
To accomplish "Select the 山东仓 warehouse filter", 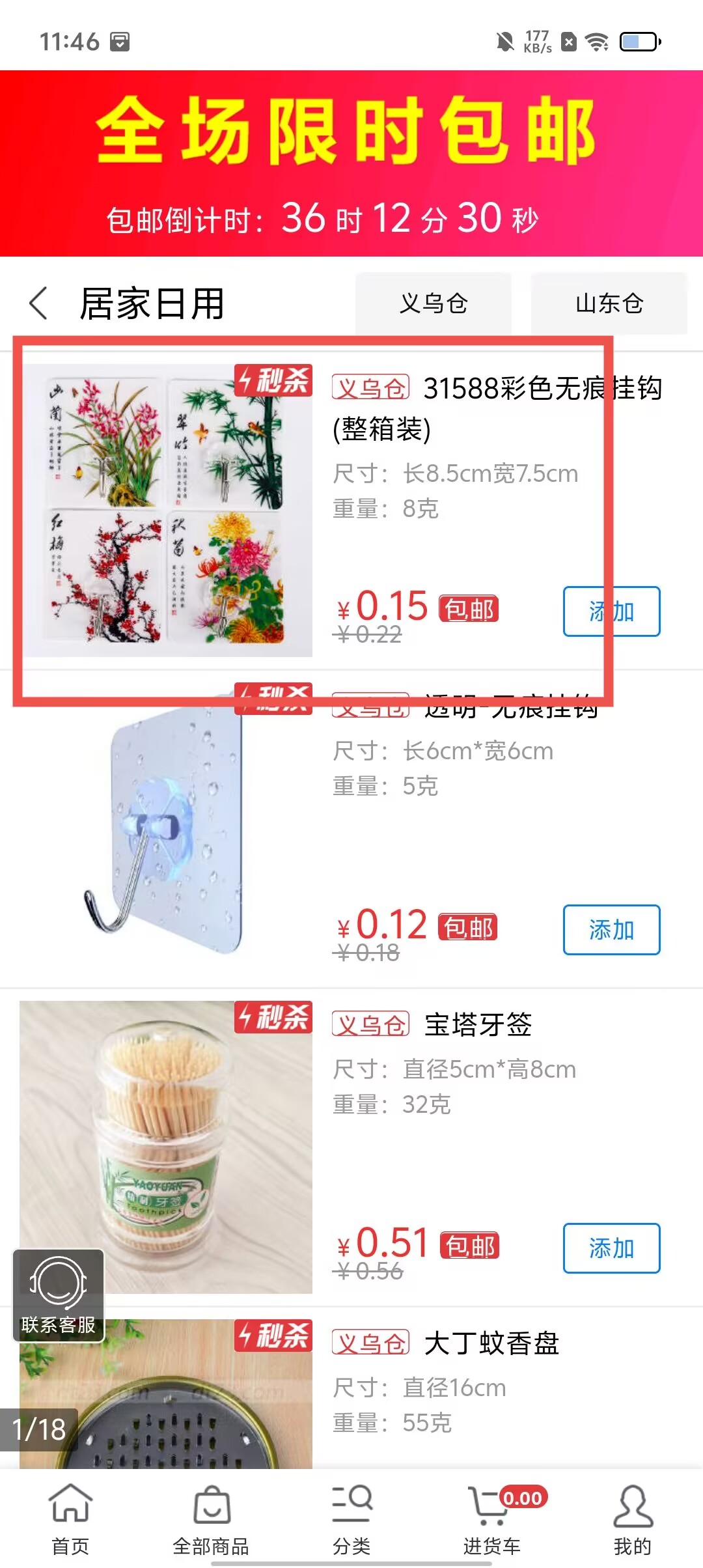I will pyautogui.click(x=609, y=303).
